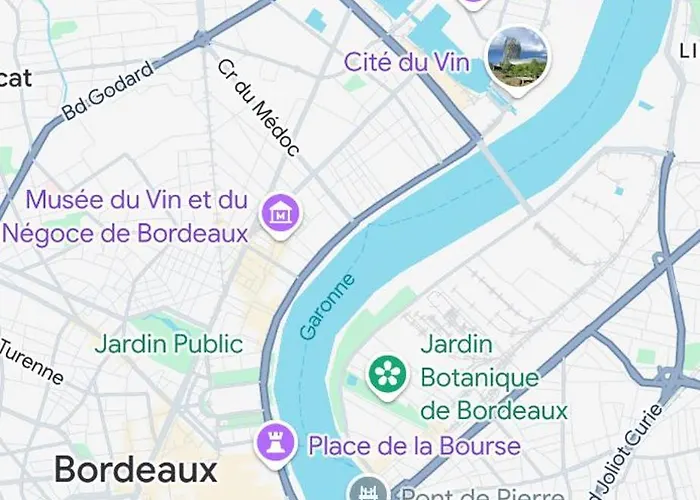Tap the Jardin Public place label
This screenshot has width=700, height=500.
[169, 344]
